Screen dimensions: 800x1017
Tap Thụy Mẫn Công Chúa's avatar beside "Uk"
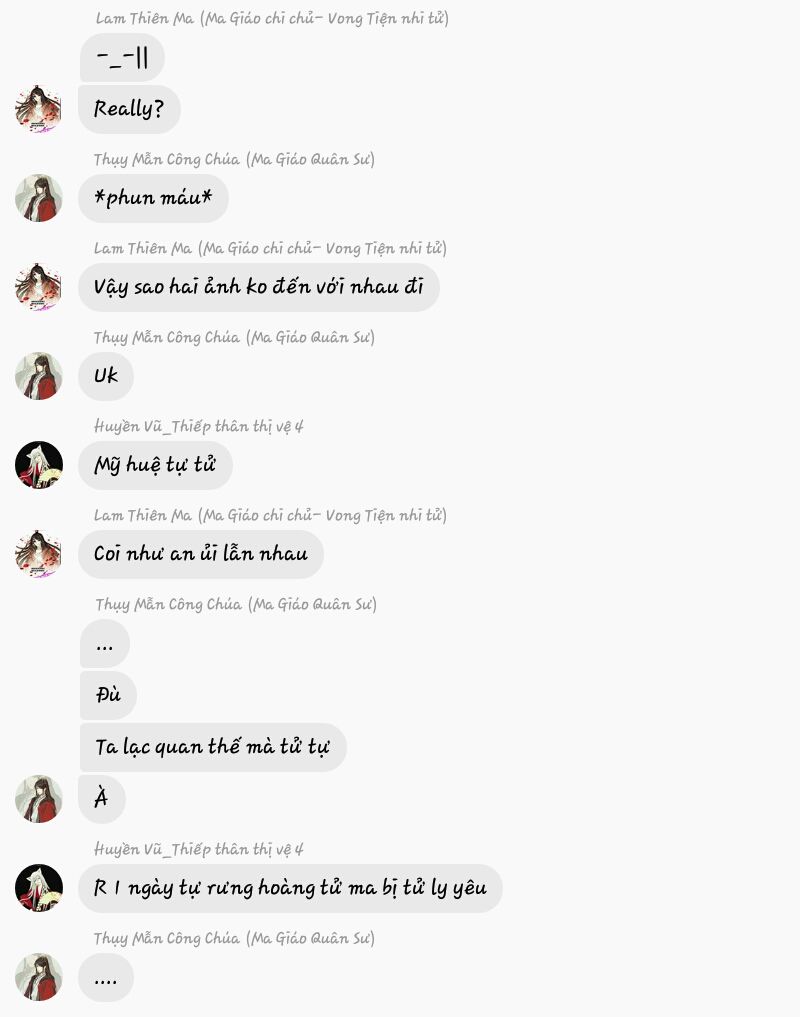tap(39, 376)
